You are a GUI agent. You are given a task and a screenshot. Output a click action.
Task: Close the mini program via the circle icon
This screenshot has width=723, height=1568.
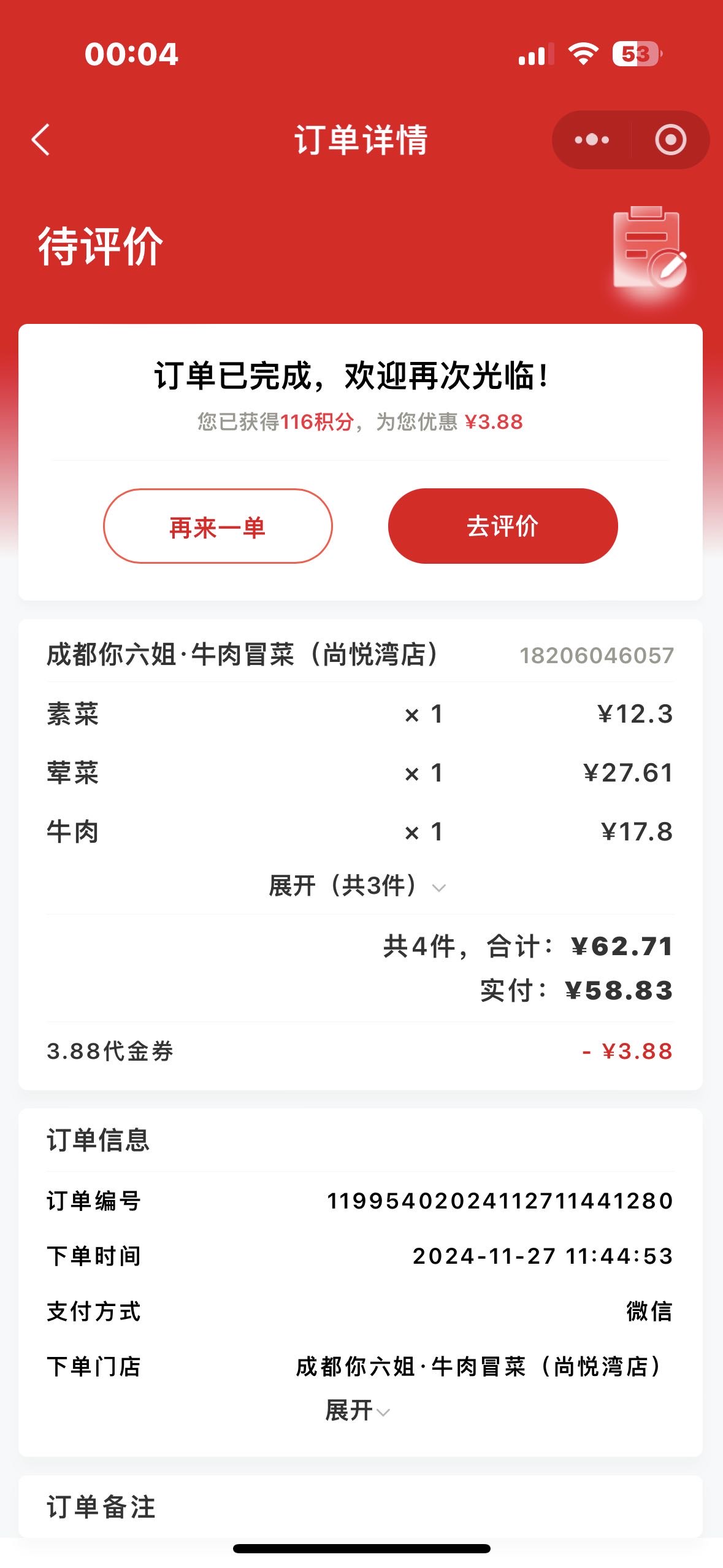point(670,140)
